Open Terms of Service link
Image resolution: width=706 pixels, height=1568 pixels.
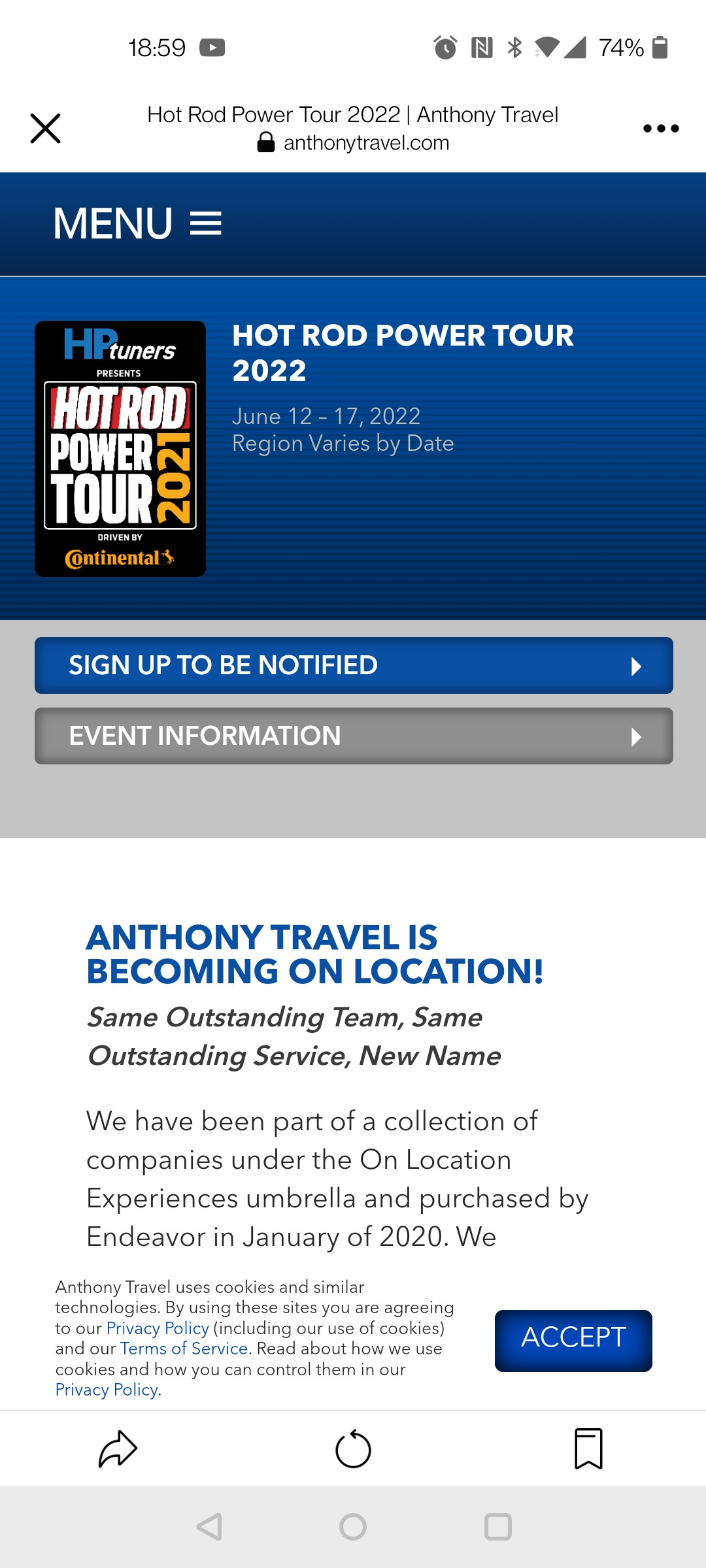(184, 1348)
